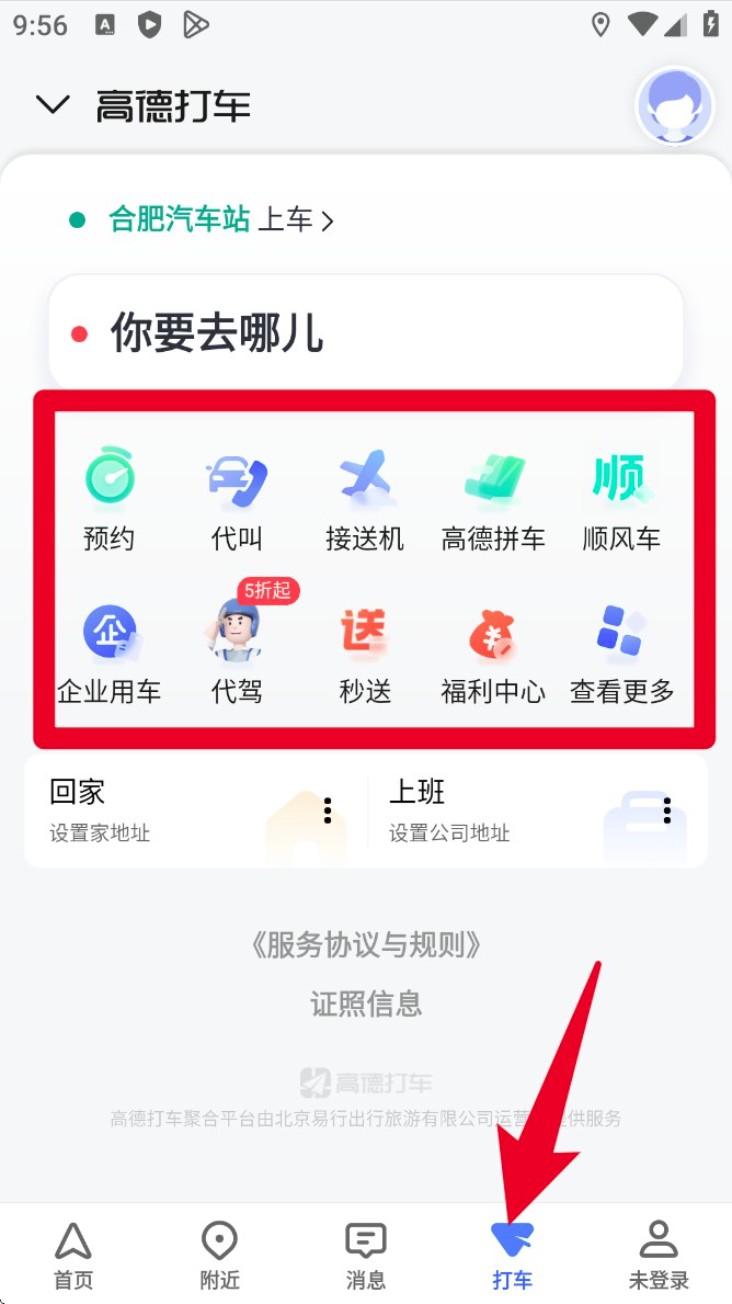Open 企业用车 corporate rides
Image resolution: width=732 pixels, height=1304 pixels.
(x=109, y=652)
